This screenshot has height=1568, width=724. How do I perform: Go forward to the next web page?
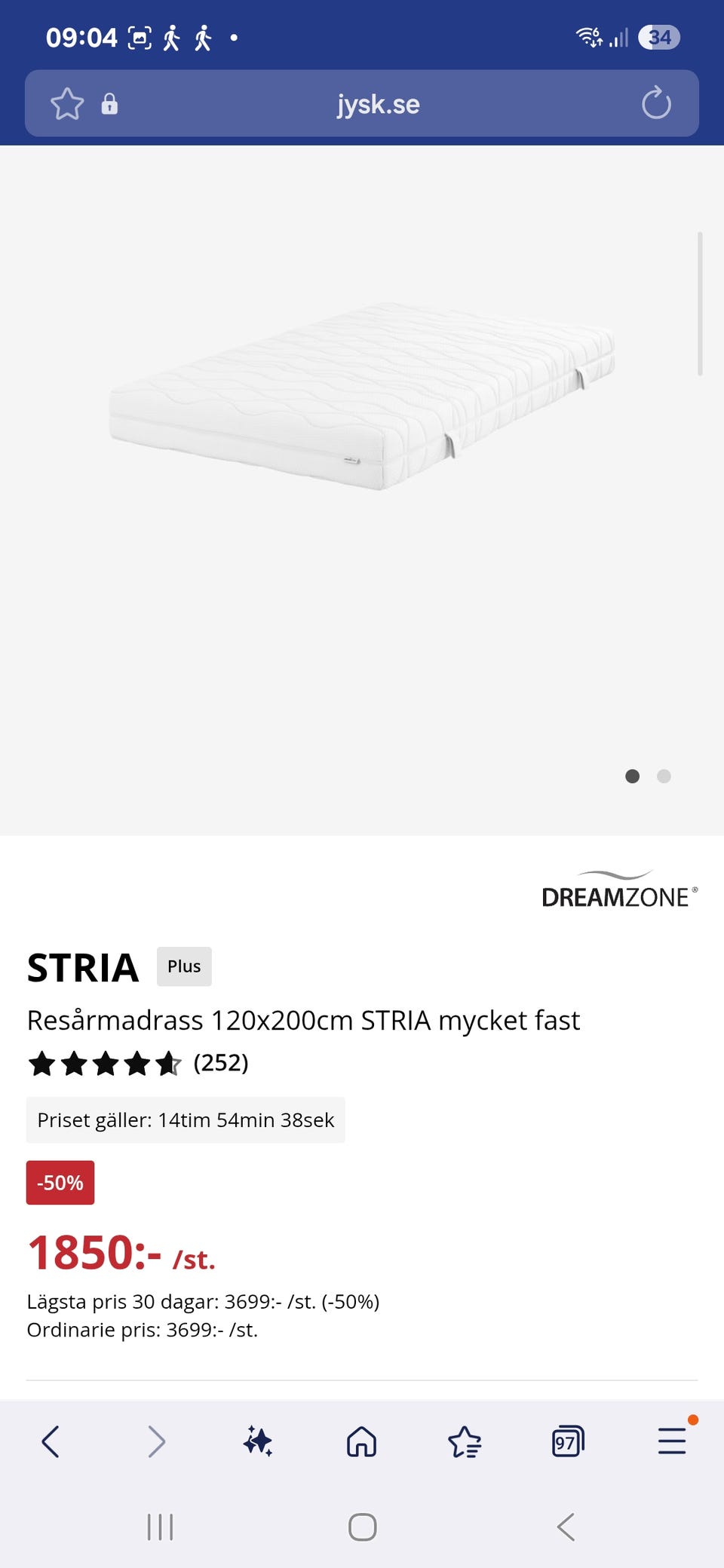click(156, 1442)
